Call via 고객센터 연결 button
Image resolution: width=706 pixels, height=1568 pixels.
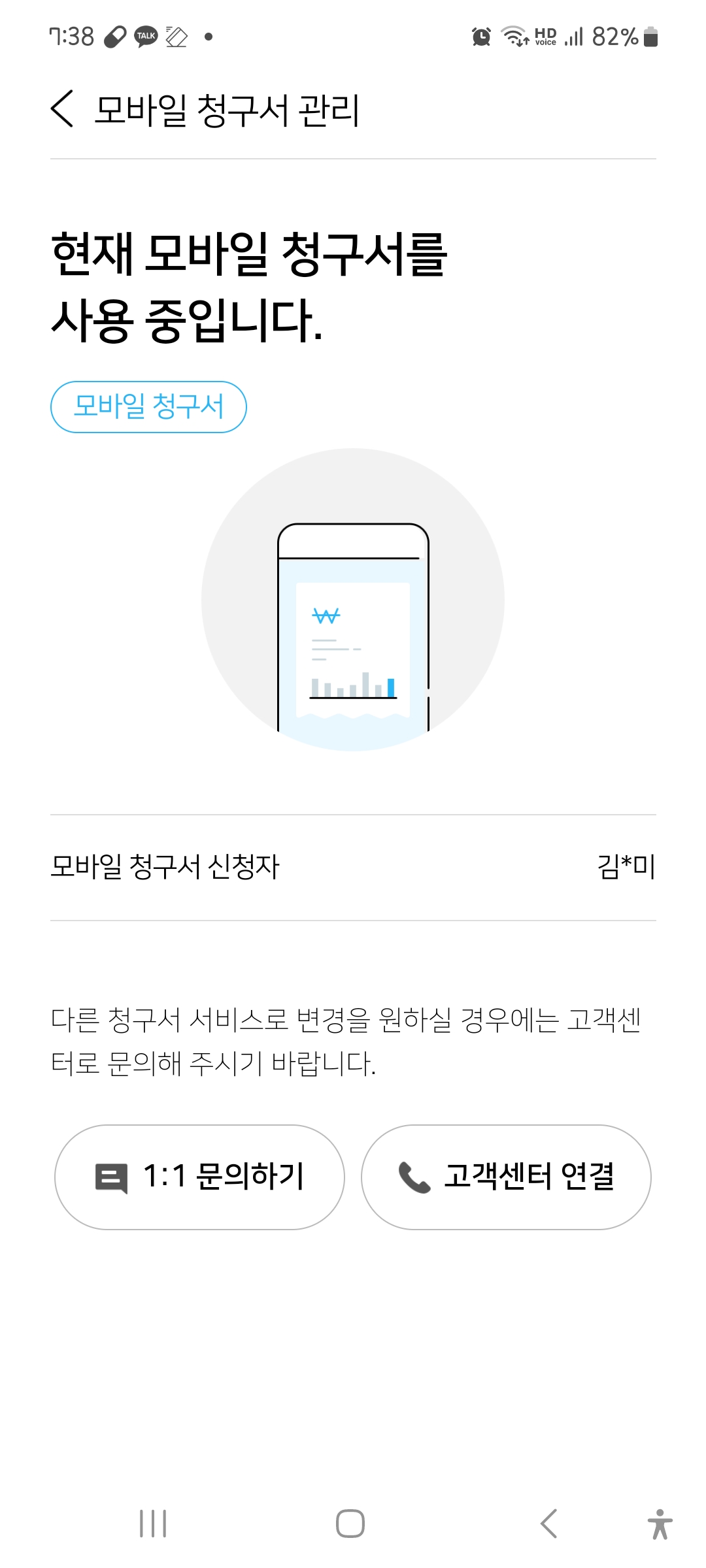[506, 1177]
